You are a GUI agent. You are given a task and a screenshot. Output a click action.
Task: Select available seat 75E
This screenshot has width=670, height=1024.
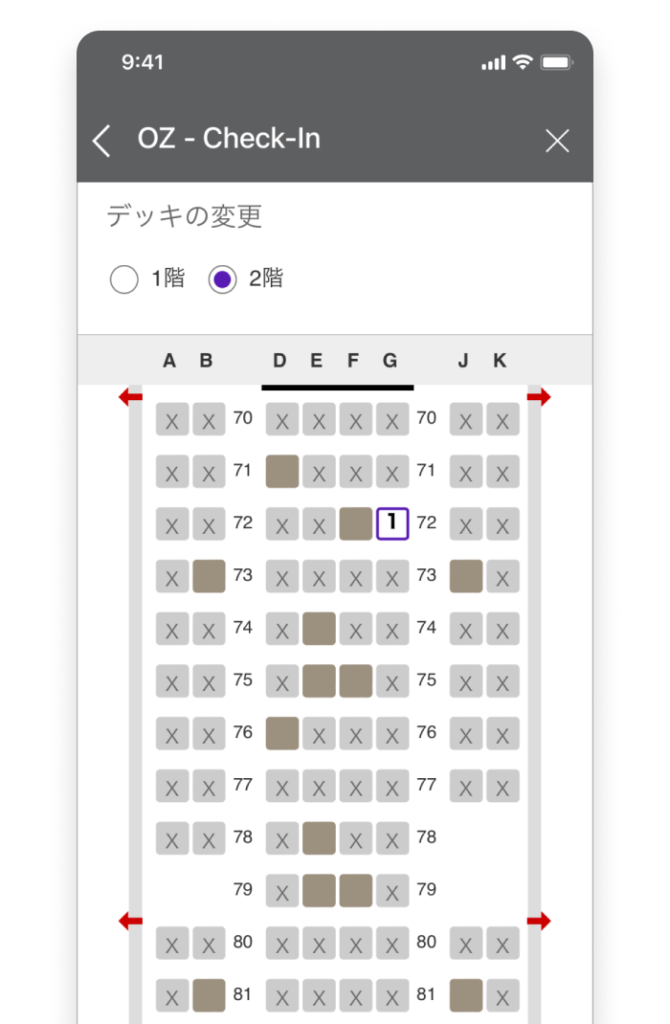pos(319,681)
